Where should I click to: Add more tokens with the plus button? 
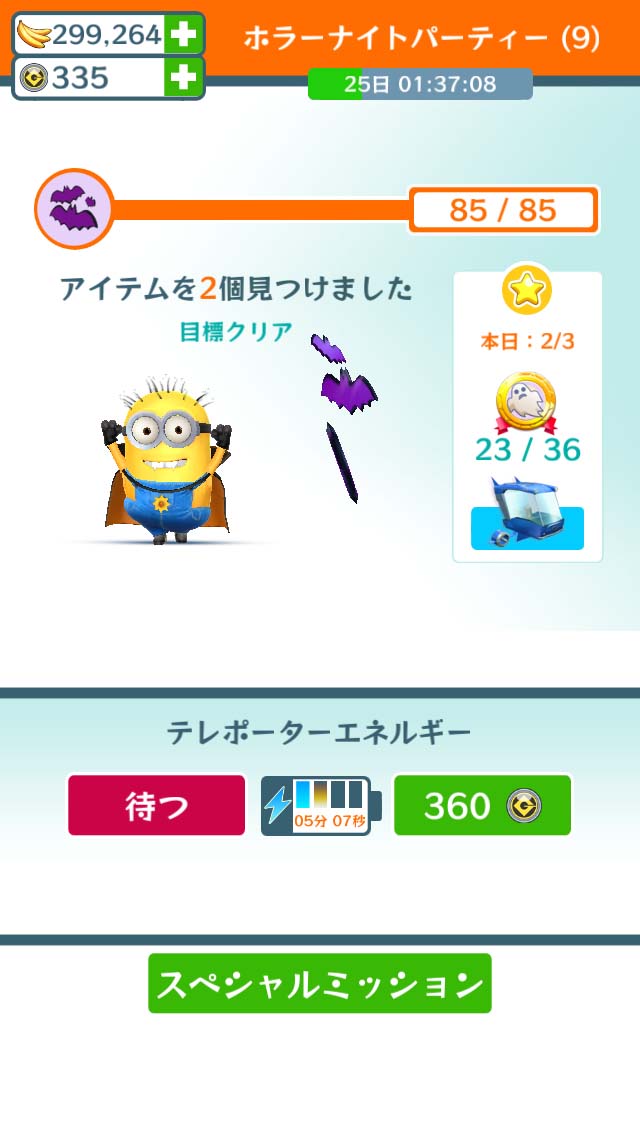(183, 78)
